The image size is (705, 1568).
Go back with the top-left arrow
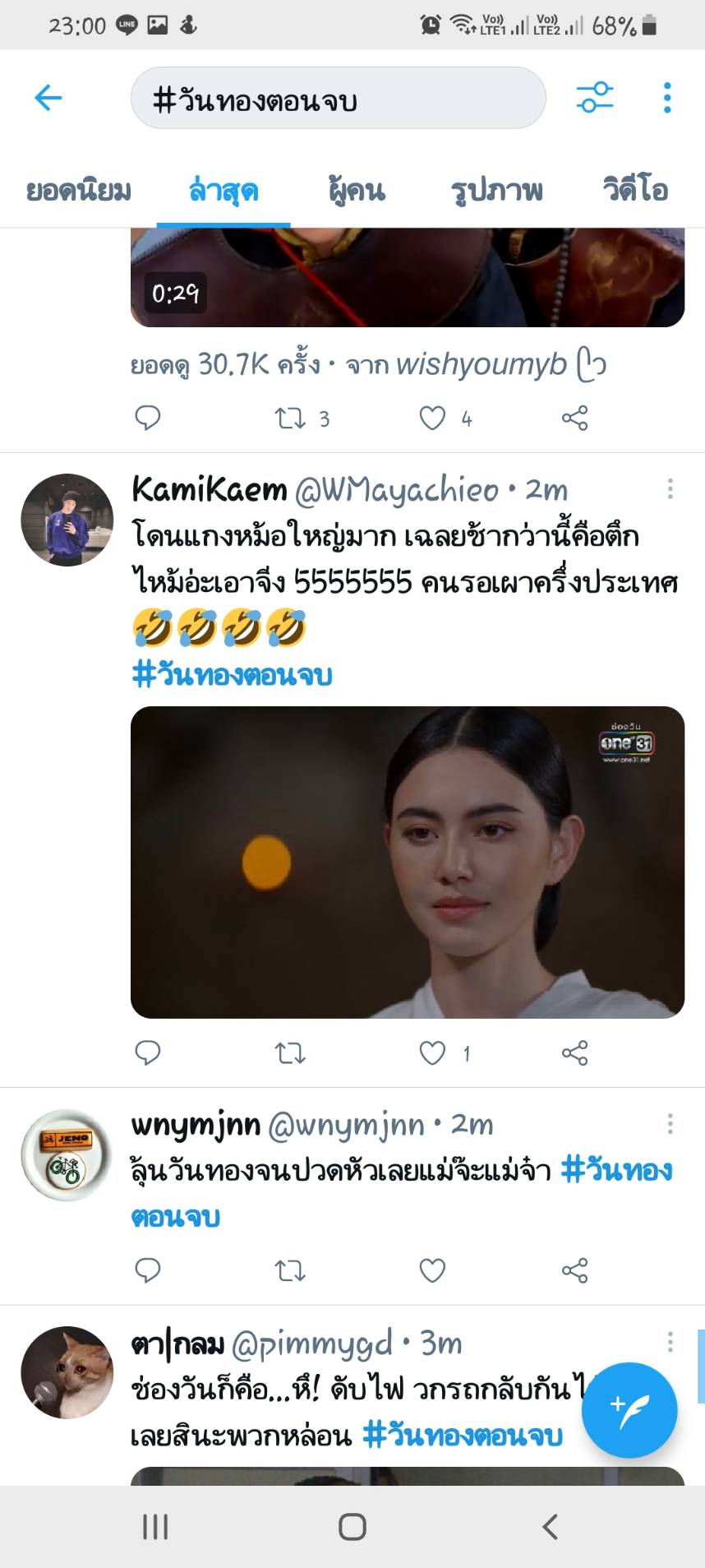click(x=48, y=98)
